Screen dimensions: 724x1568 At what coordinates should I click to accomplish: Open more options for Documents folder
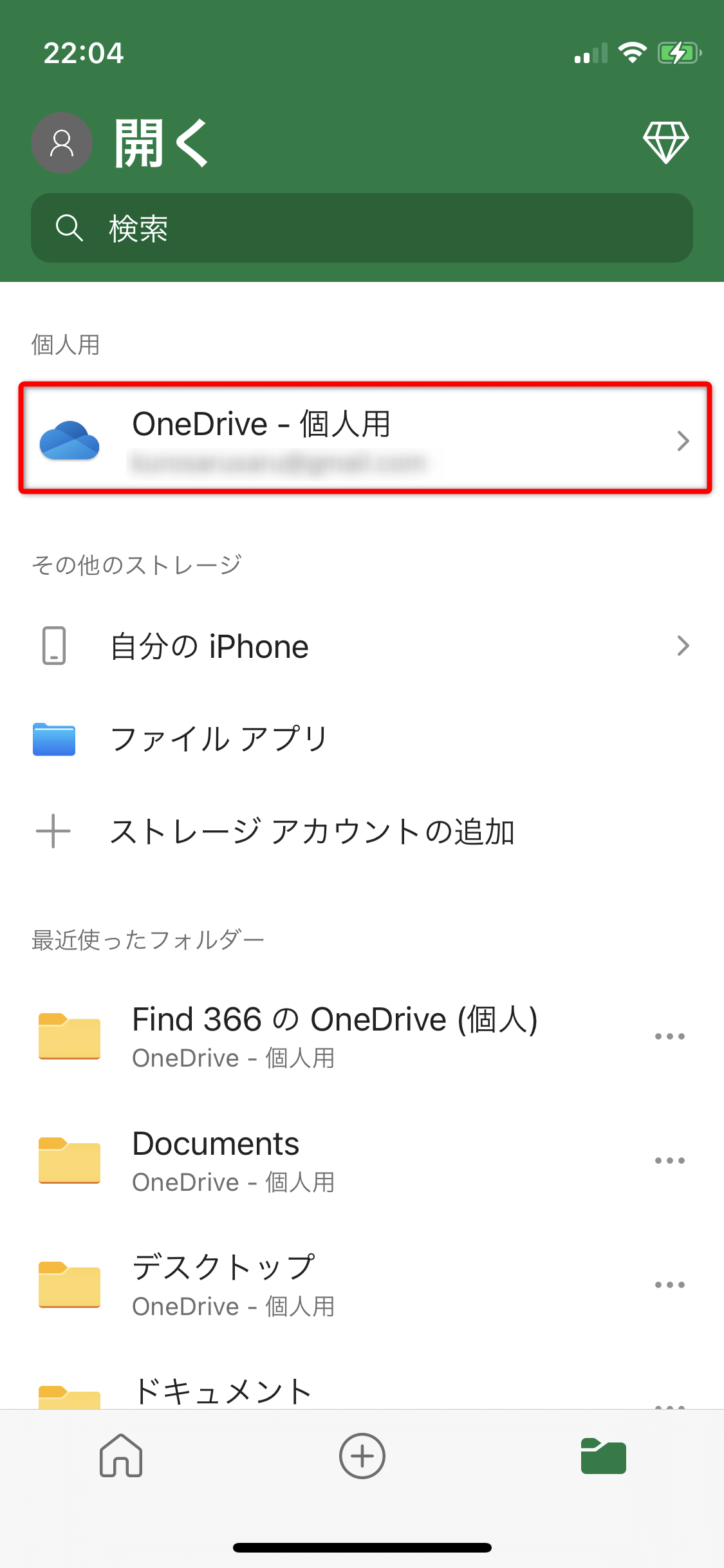click(x=670, y=1160)
